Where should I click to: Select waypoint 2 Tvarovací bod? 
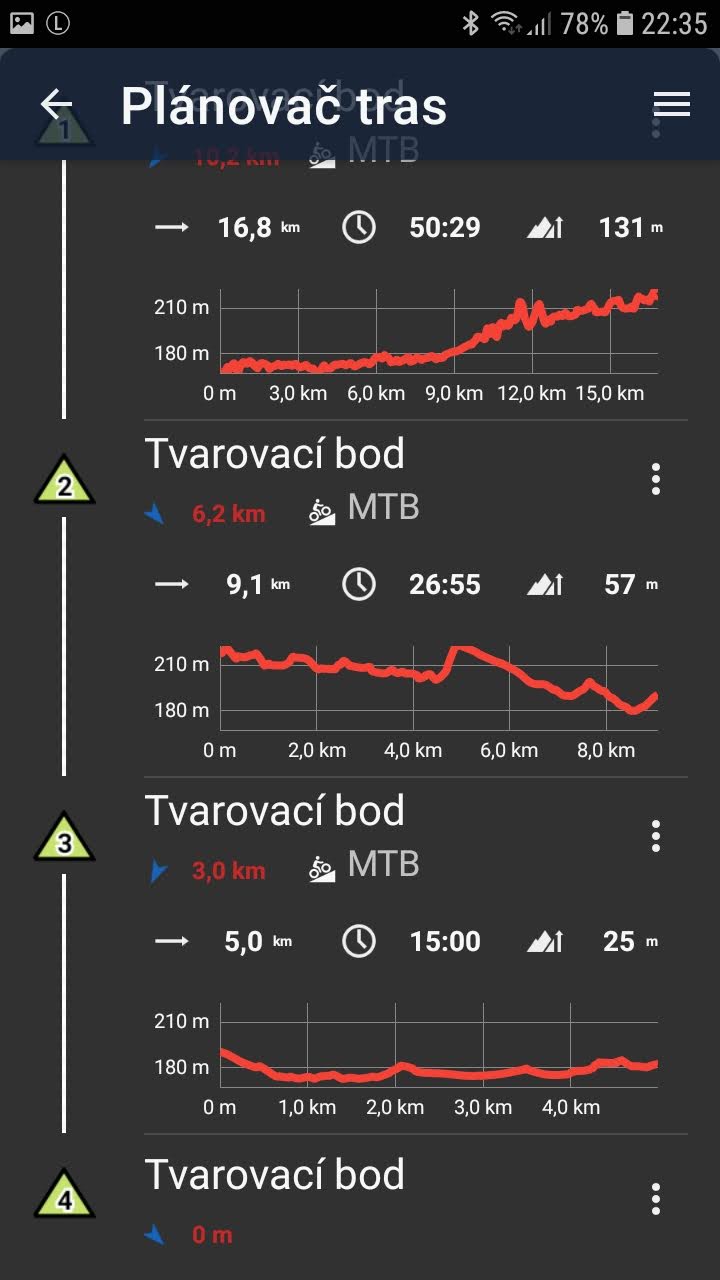(275, 454)
